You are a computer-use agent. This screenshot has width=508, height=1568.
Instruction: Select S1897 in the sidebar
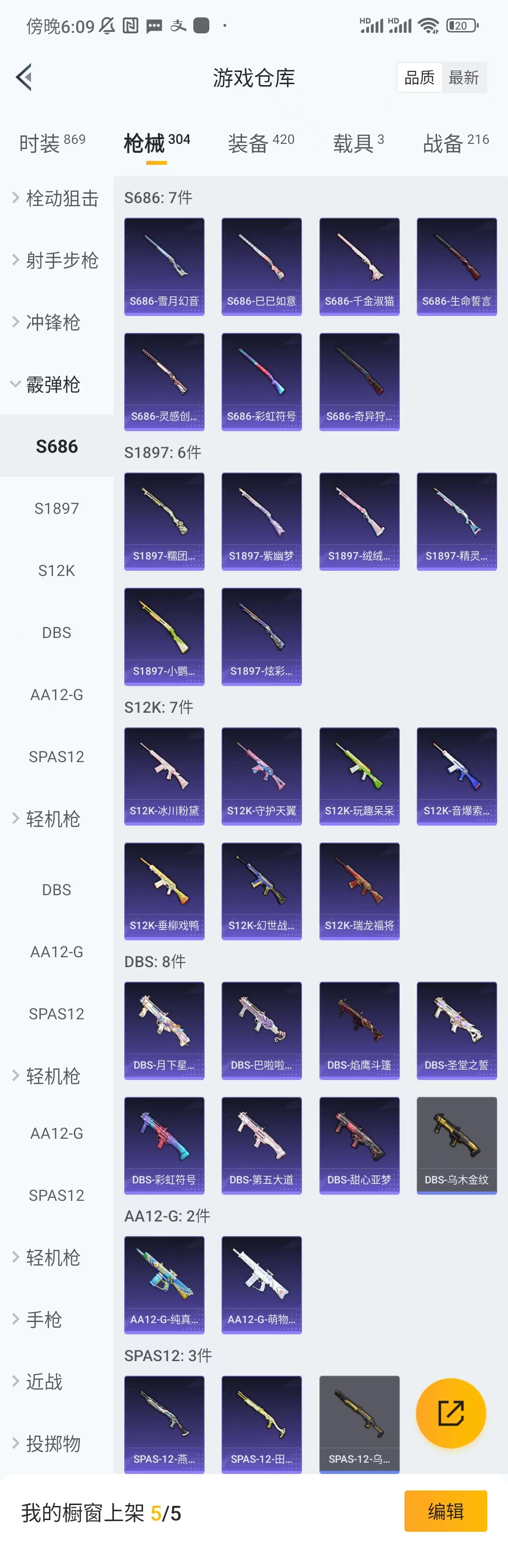(56, 508)
